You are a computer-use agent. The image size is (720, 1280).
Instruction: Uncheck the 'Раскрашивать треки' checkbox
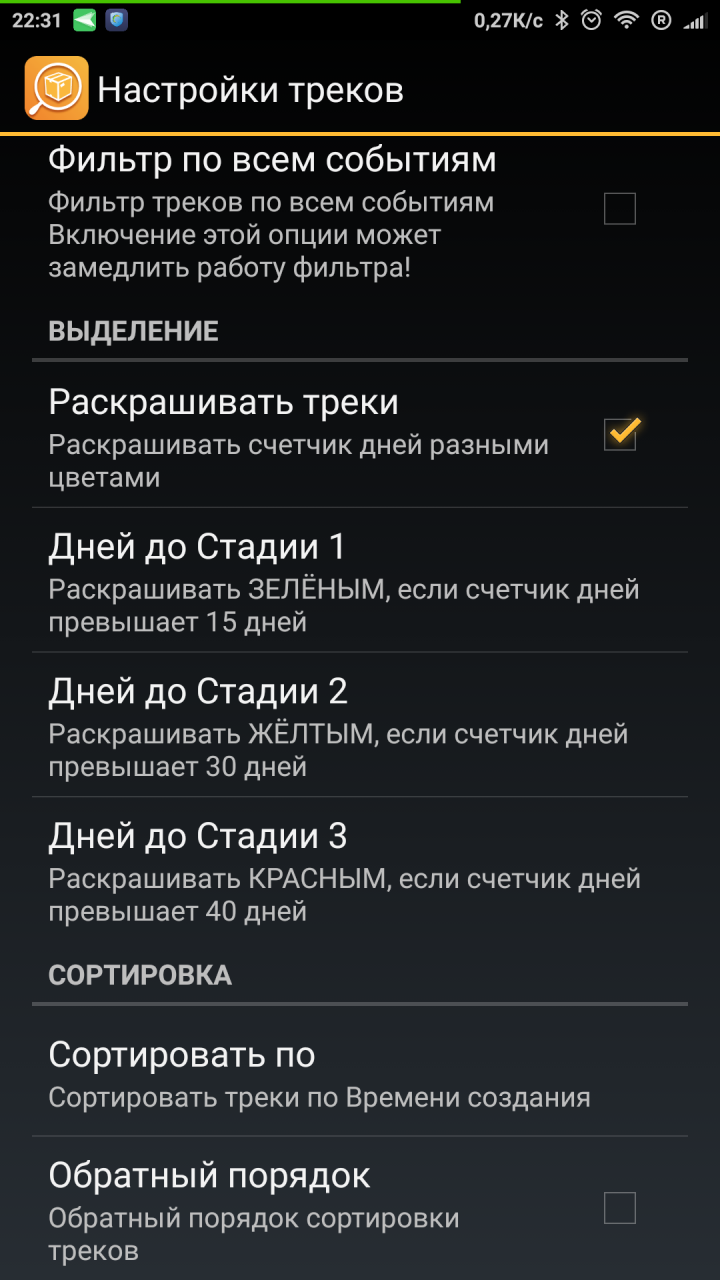[x=620, y=435]
